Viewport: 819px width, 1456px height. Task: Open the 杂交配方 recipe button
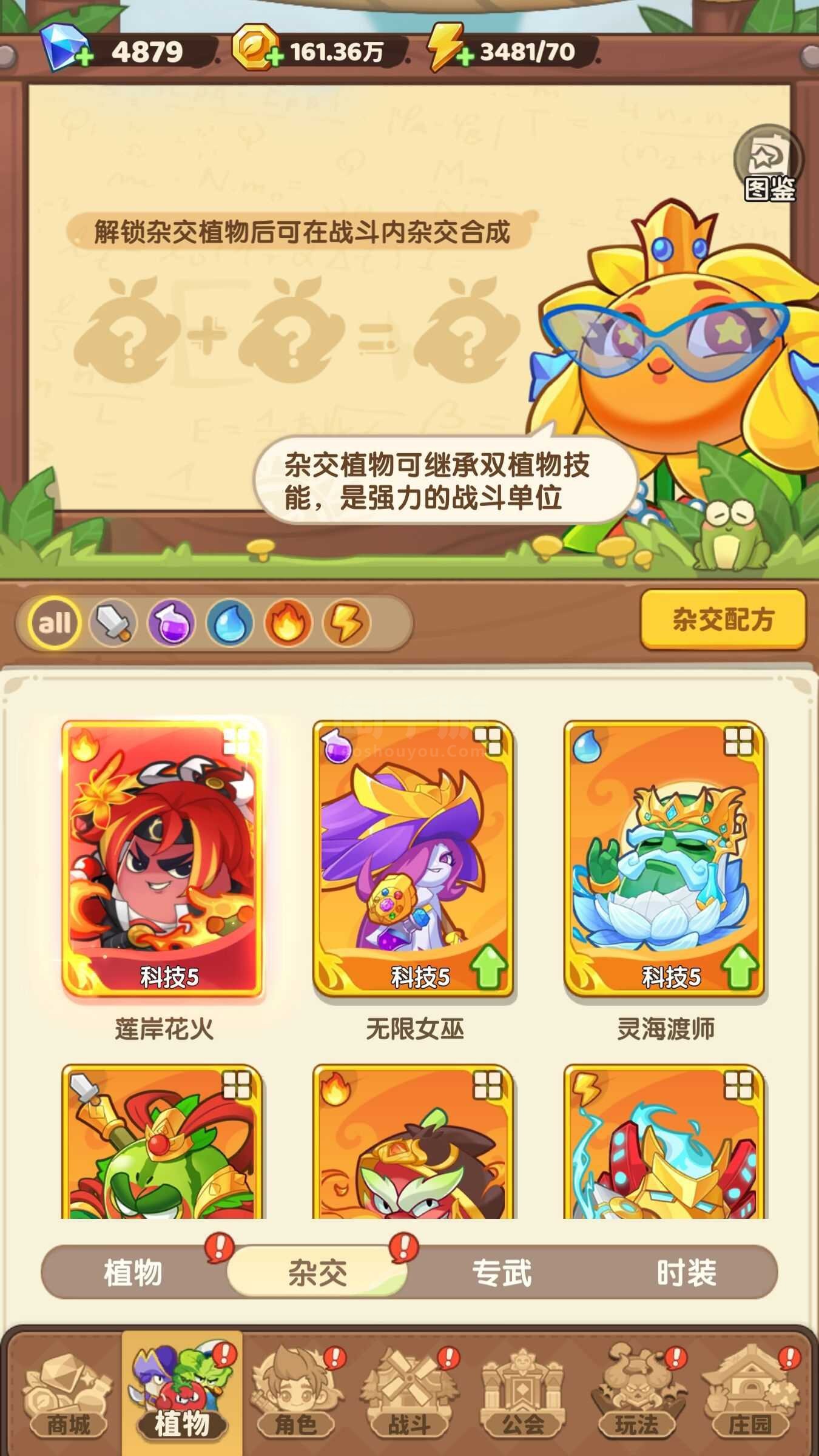723,619
